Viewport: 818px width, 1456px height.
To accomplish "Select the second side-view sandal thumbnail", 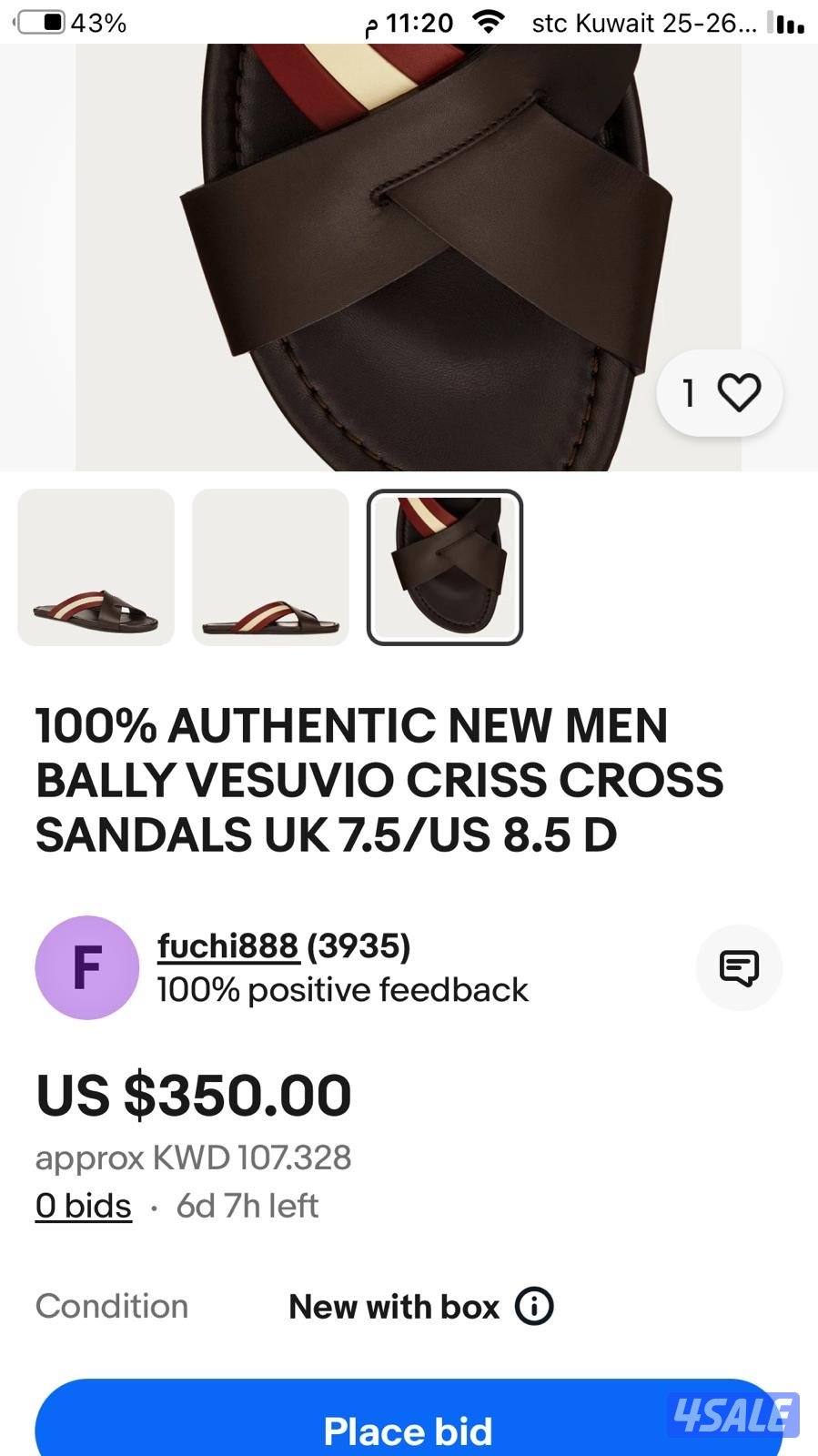I will [270, 567].
